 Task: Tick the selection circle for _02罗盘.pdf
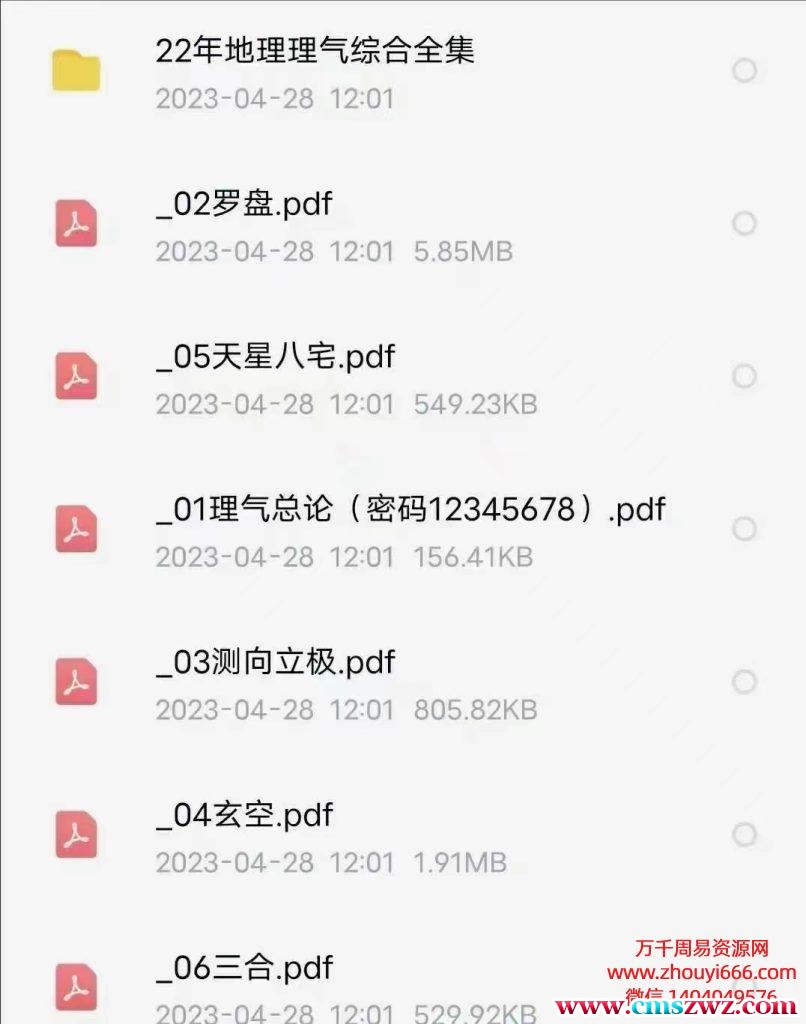(x=744, y=223)
